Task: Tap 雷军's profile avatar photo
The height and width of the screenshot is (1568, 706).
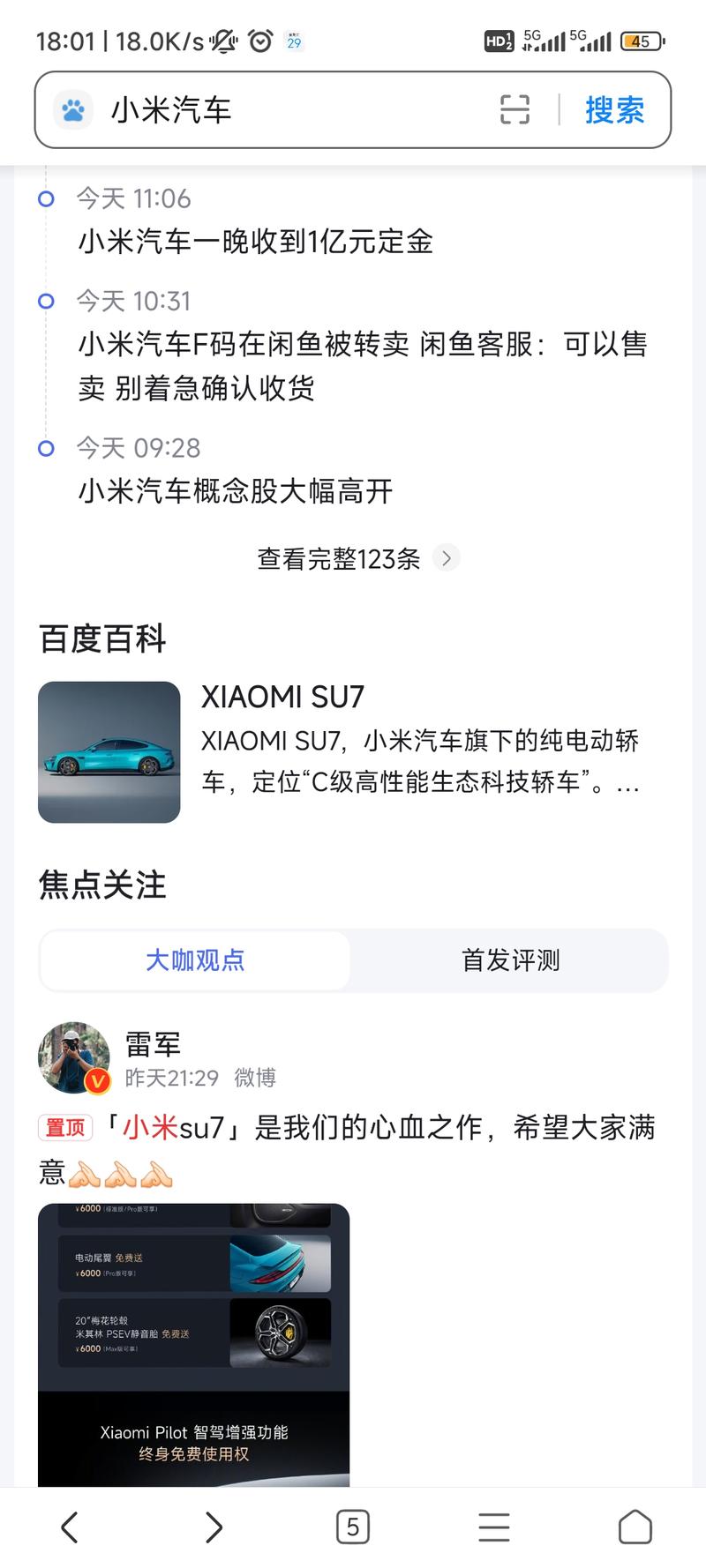Action: point(74,1057)
